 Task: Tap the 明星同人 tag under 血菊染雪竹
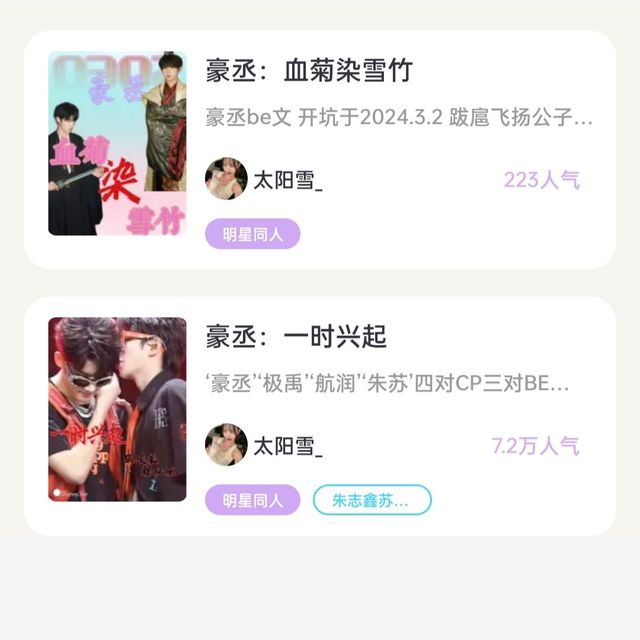click(253, 234)
